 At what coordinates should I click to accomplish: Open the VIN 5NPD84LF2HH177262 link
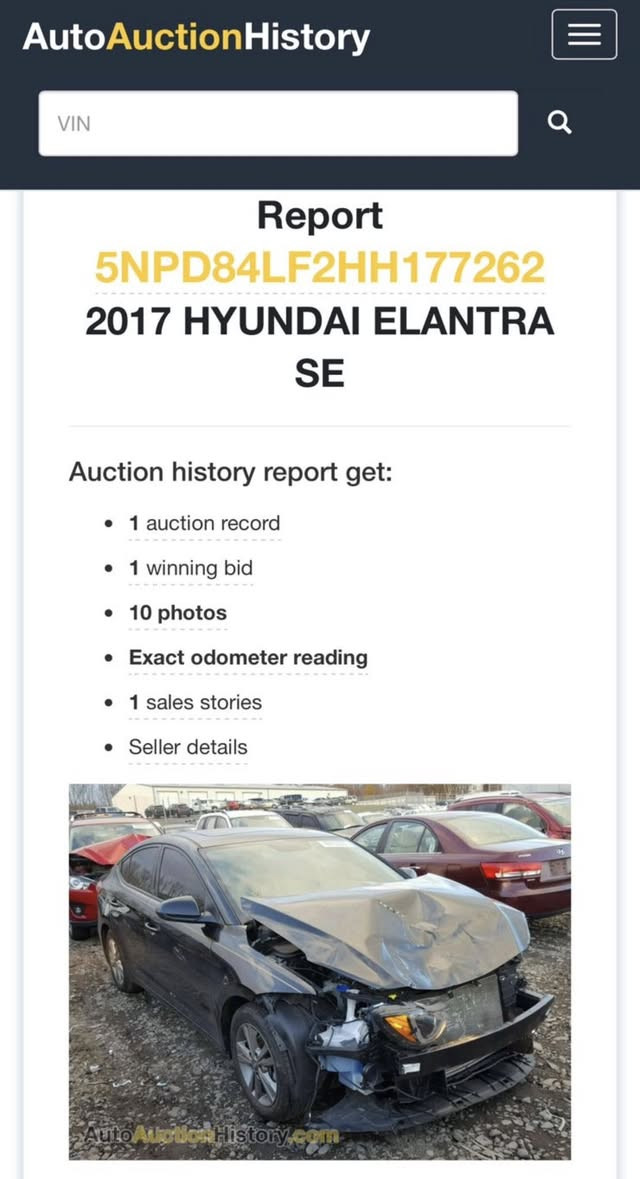319,268
